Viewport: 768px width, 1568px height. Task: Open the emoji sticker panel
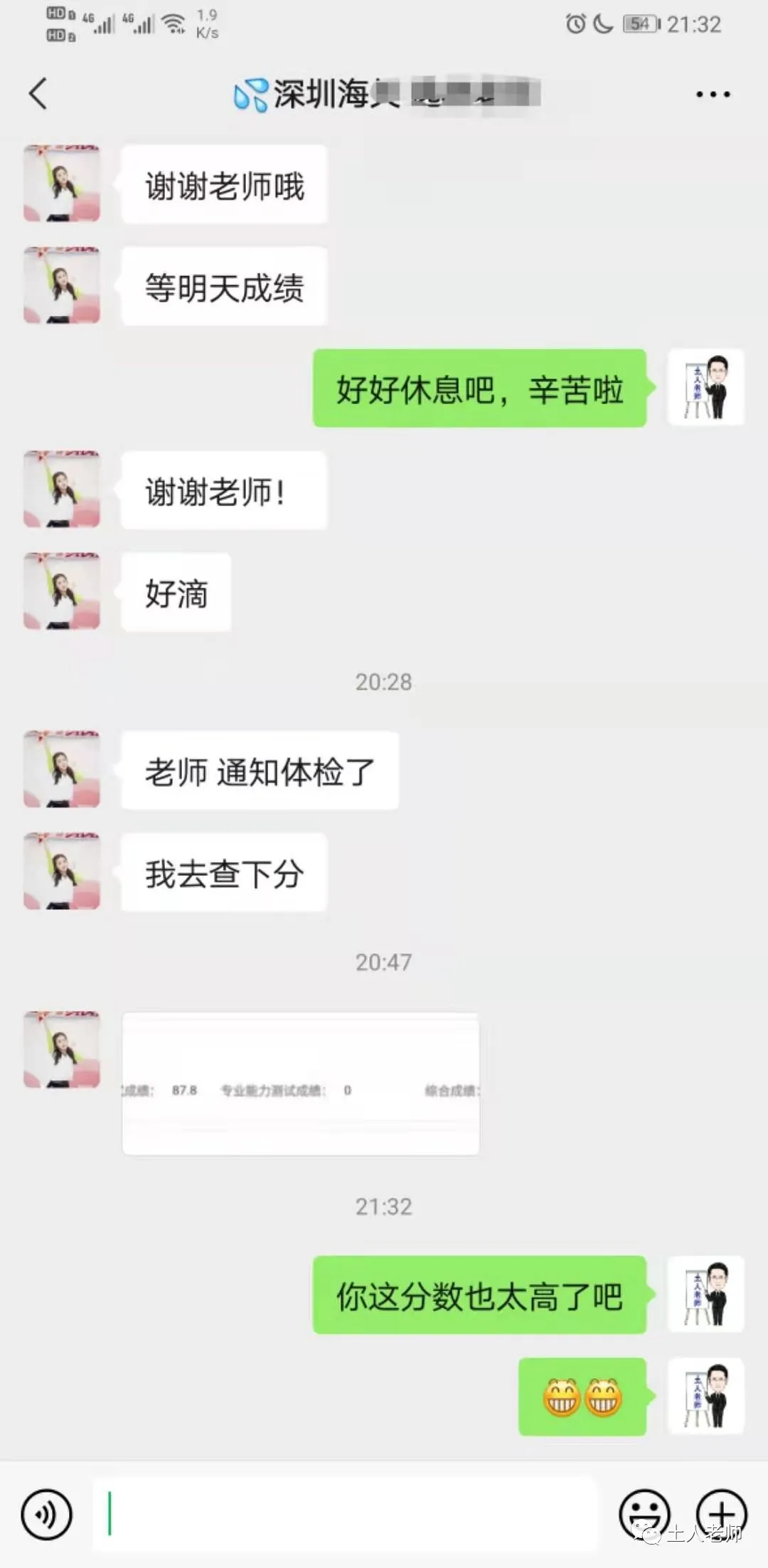click(645, 1515)
